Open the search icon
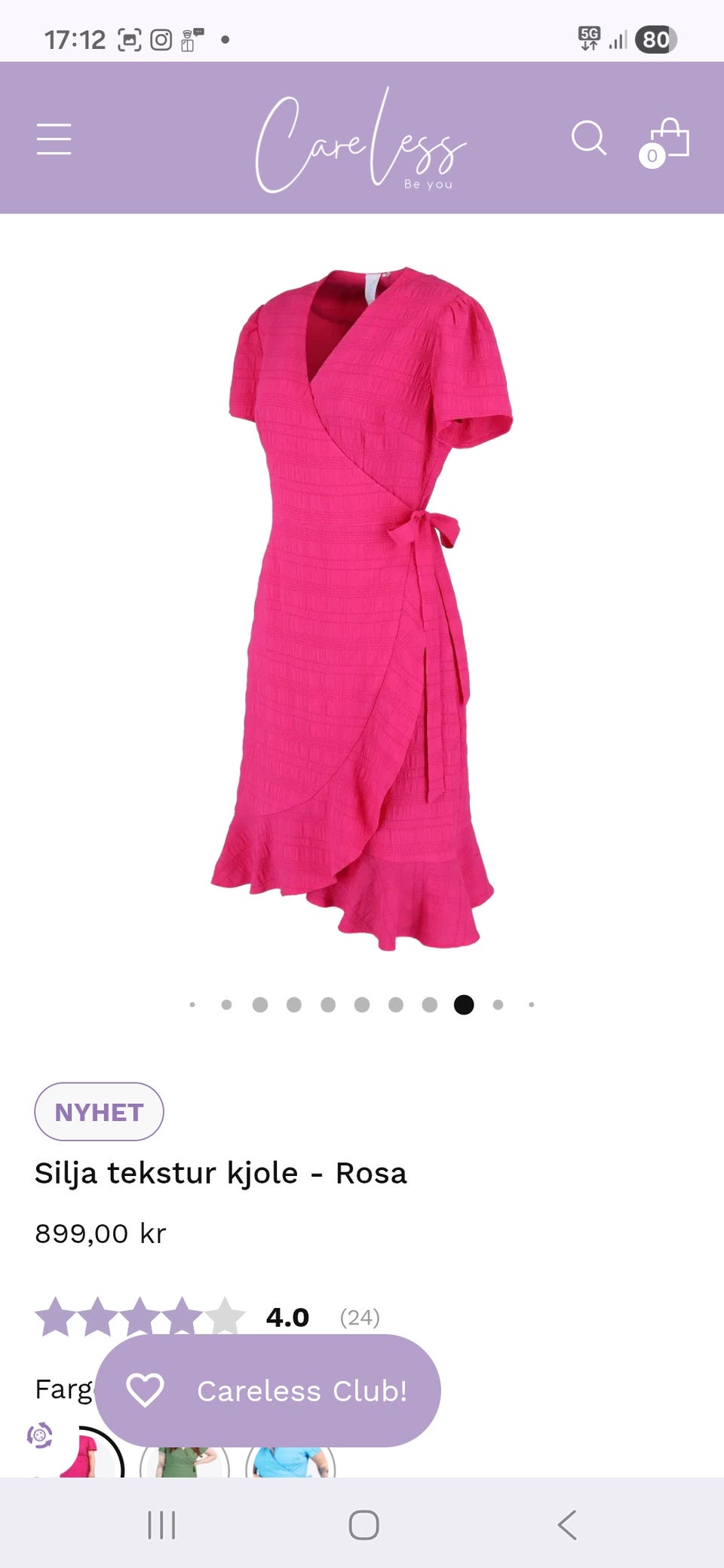The height and width of the screenshot is (1568, 724). (588, 139)
